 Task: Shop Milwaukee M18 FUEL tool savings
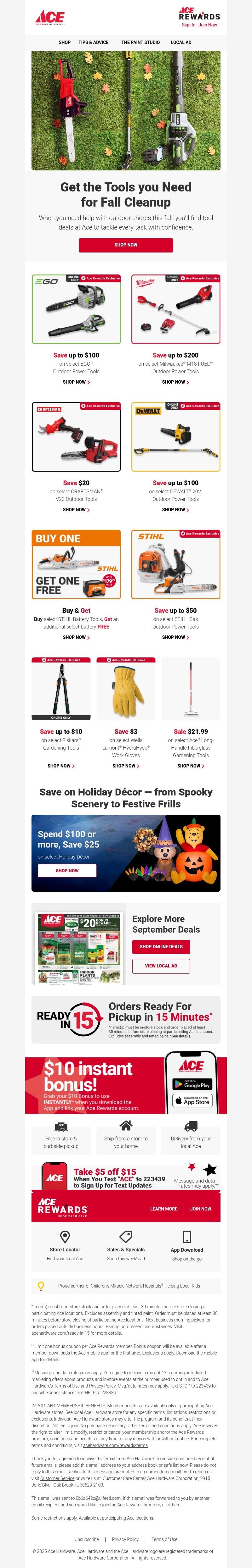tap(176, 382)
